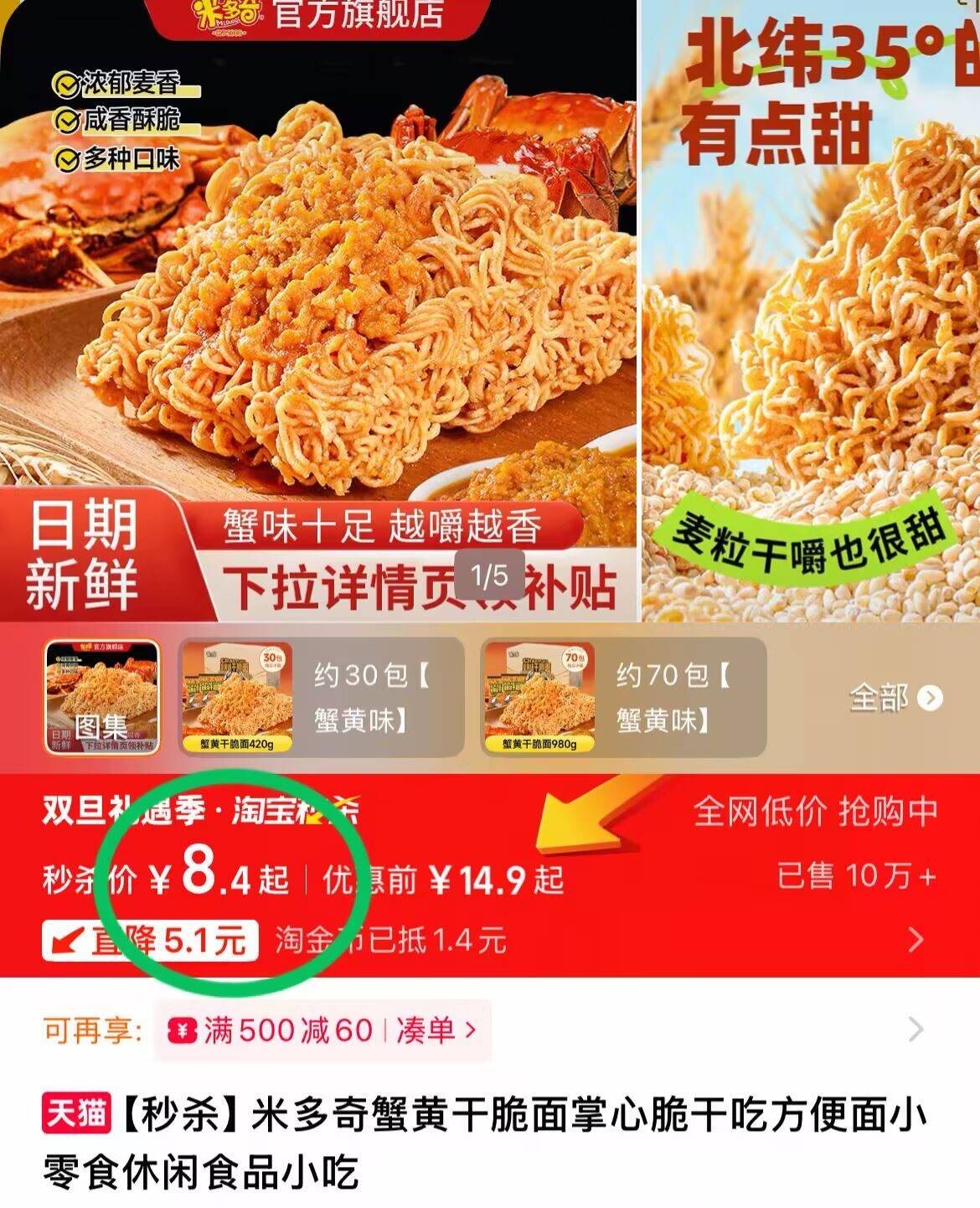Viewport: 980px width, 1208px height.
Task: Expand the 可再享 coupons row arrow
Action: point(916,1030)
